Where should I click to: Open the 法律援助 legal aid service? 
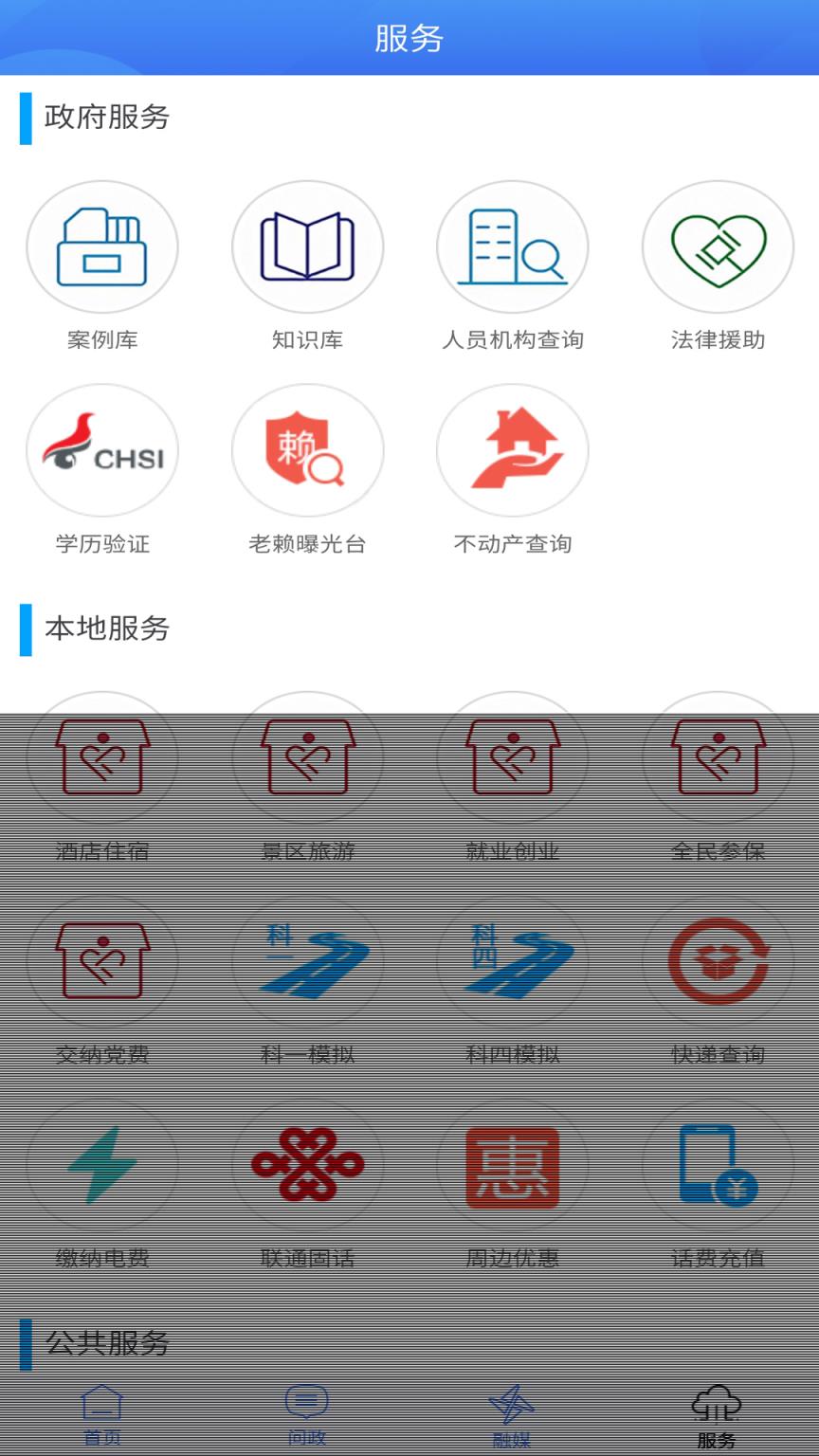click(x=717, y=246)
